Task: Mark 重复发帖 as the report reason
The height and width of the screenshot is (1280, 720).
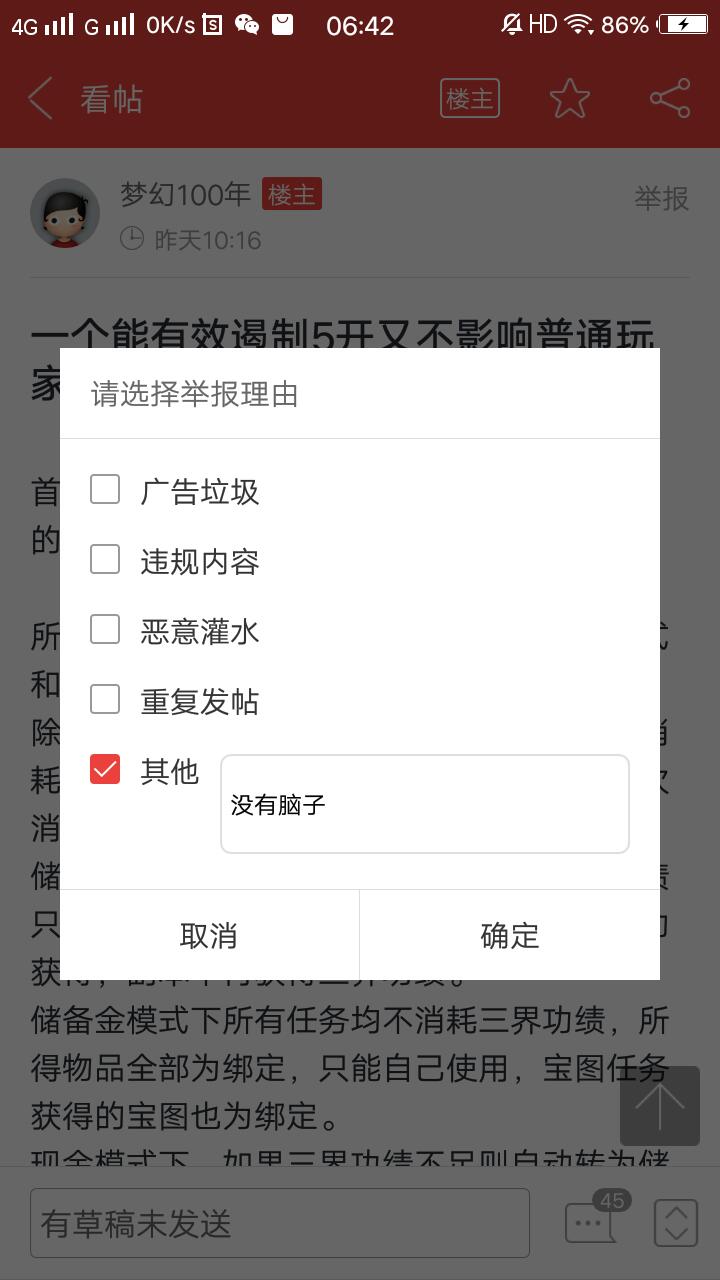Action: (105, 700)
